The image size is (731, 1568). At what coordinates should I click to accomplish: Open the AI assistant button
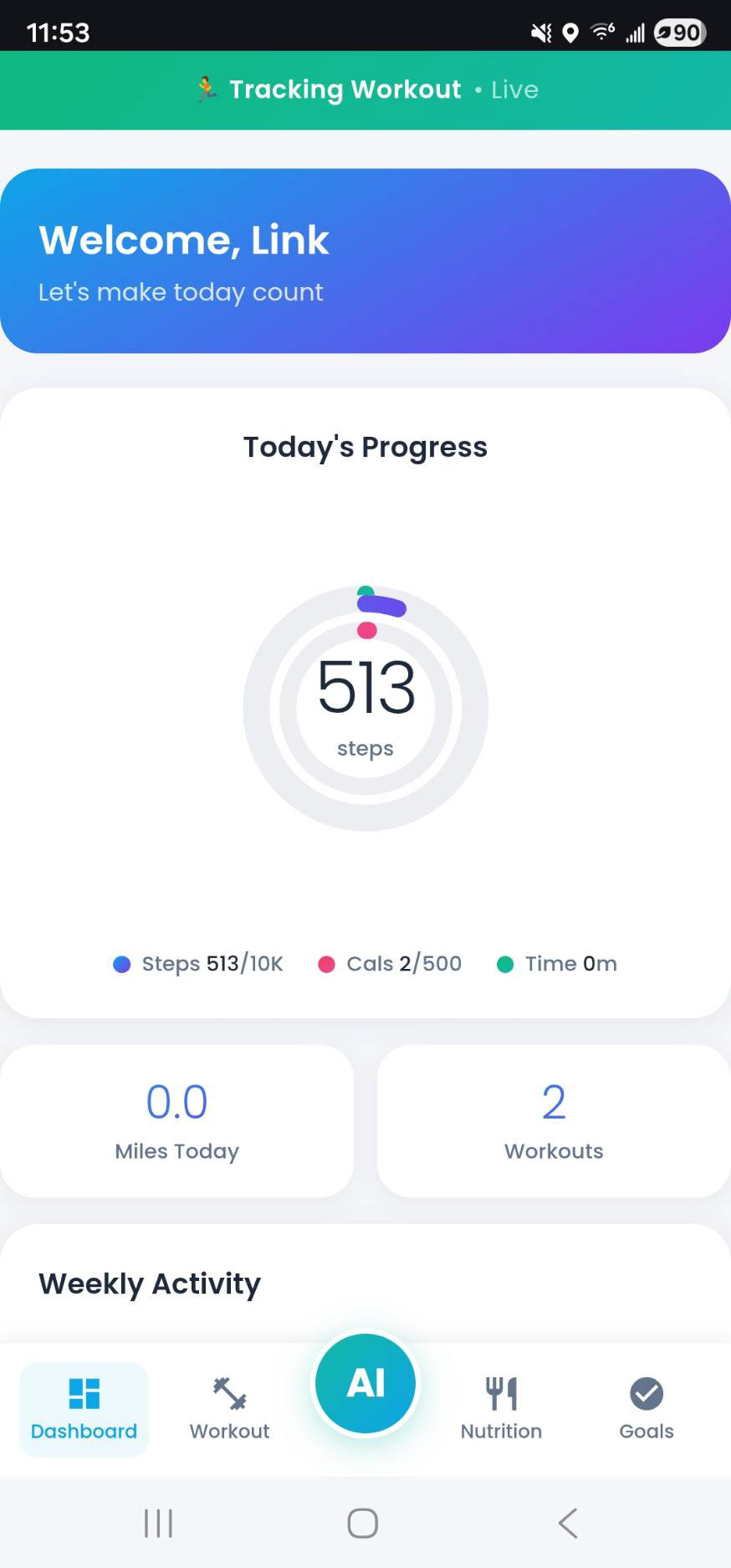[x=365, y=1384]
